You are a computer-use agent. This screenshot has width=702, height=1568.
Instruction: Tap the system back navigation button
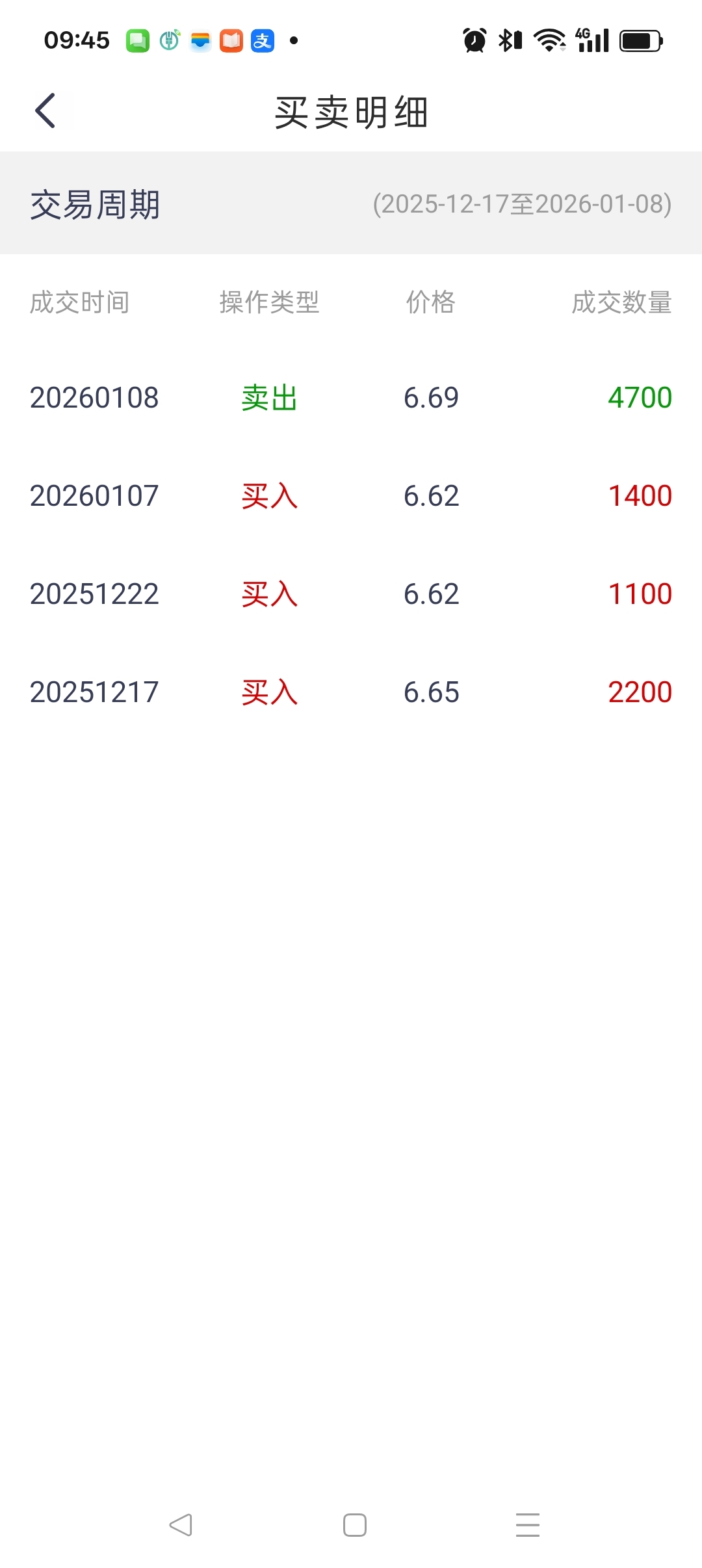click(x=181, y=1524)
